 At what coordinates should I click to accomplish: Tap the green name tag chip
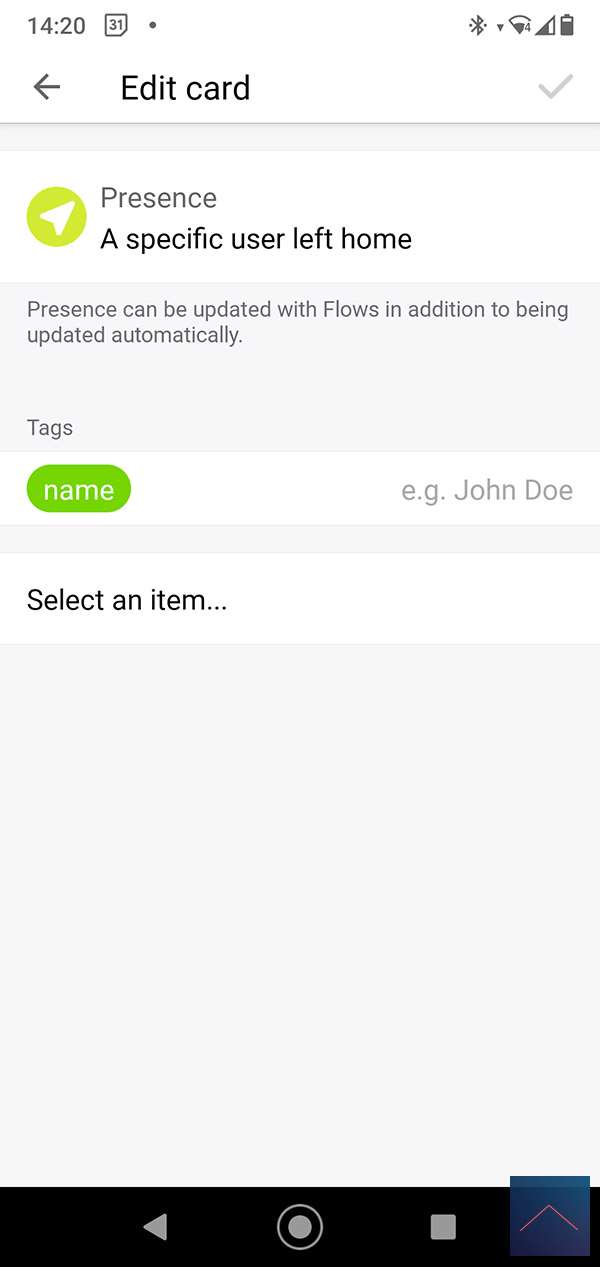tap(79, 489)
